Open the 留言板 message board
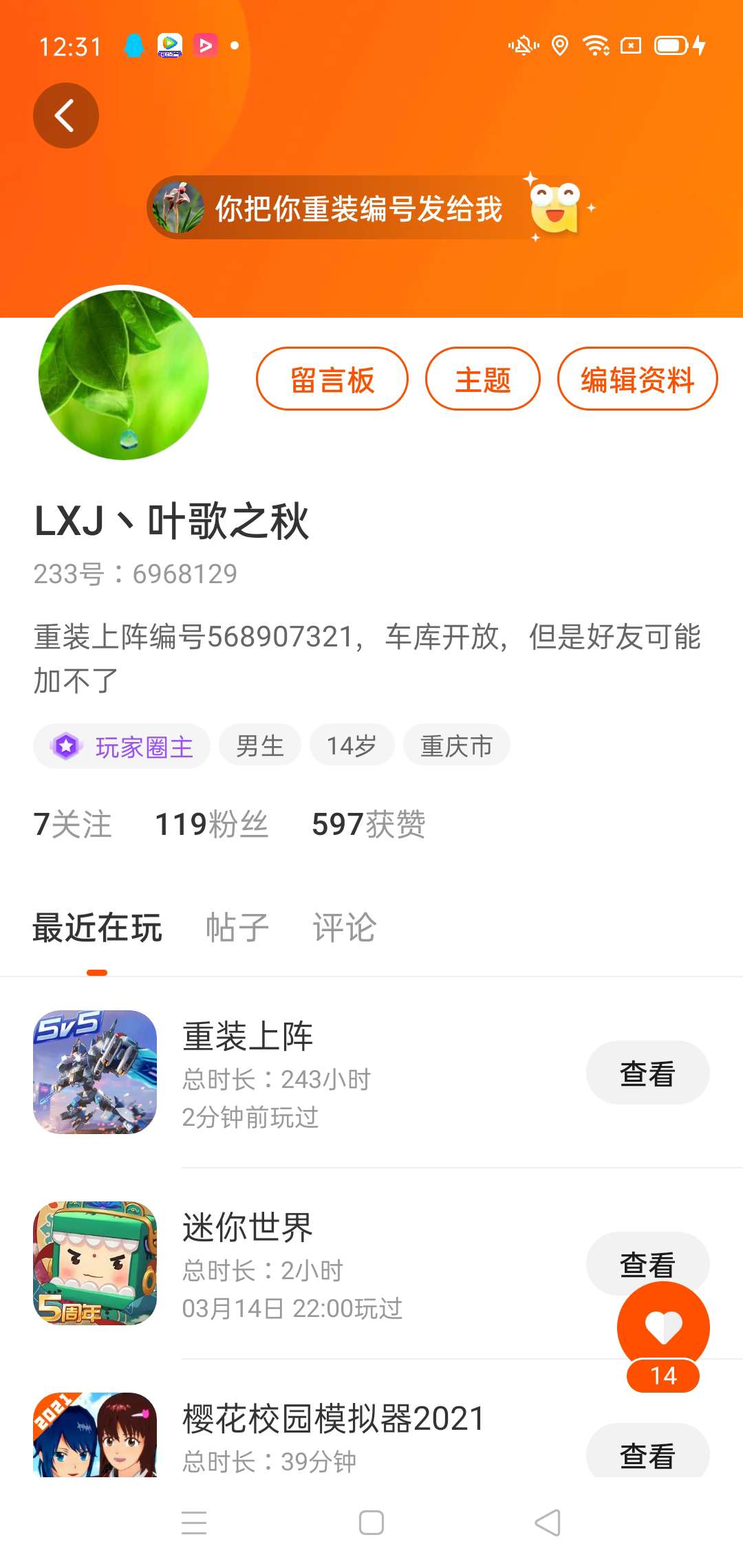Image resolution: width=743 pixels, height=1568 pixels. click(332, 379)
